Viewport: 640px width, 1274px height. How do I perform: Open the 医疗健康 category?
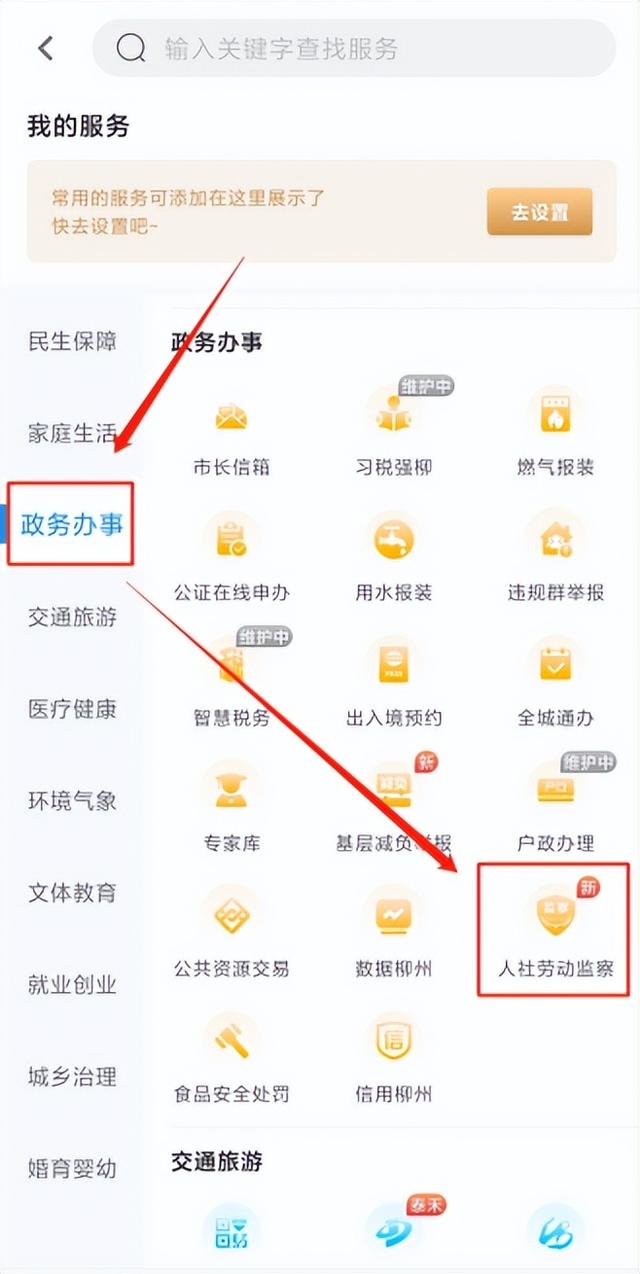coord(72,709)
